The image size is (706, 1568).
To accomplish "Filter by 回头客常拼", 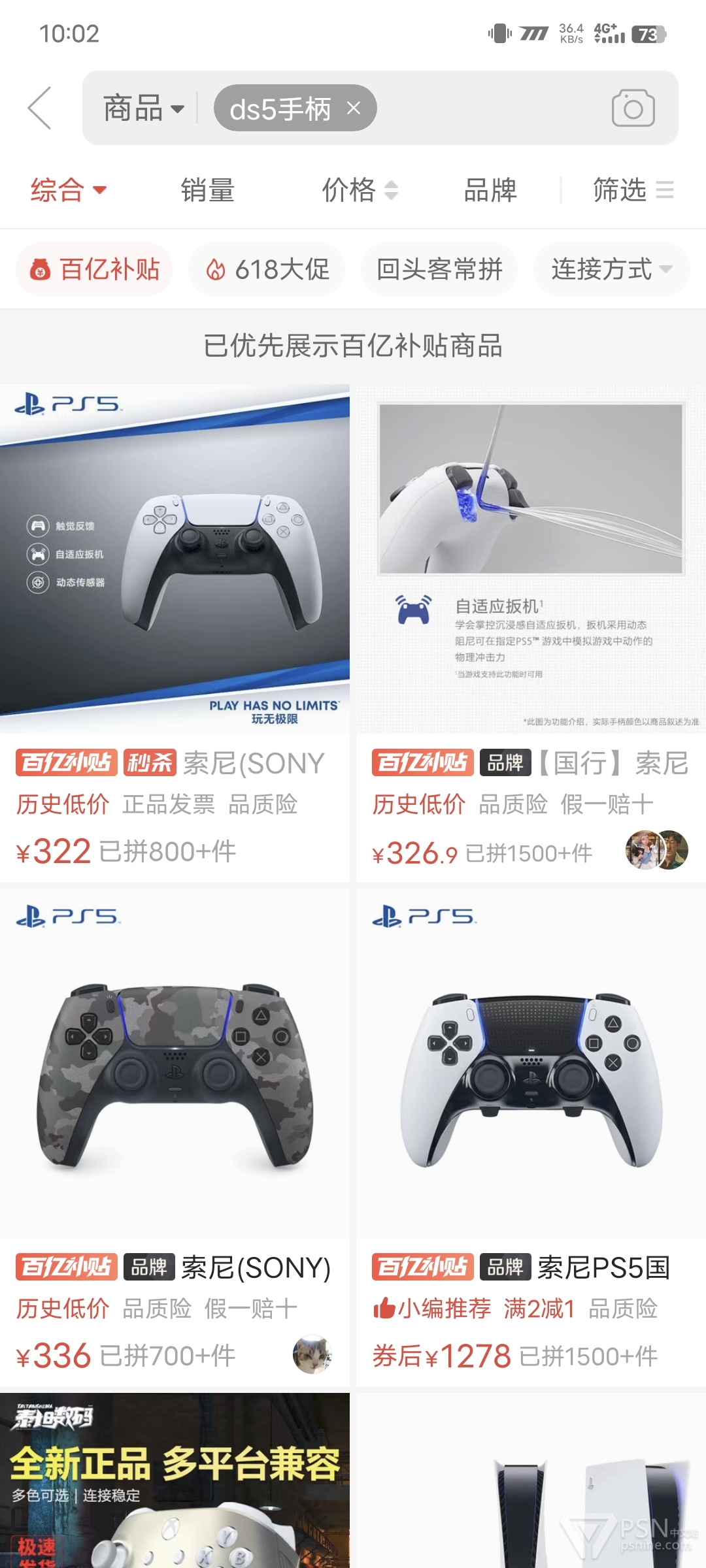I will 439,269.
